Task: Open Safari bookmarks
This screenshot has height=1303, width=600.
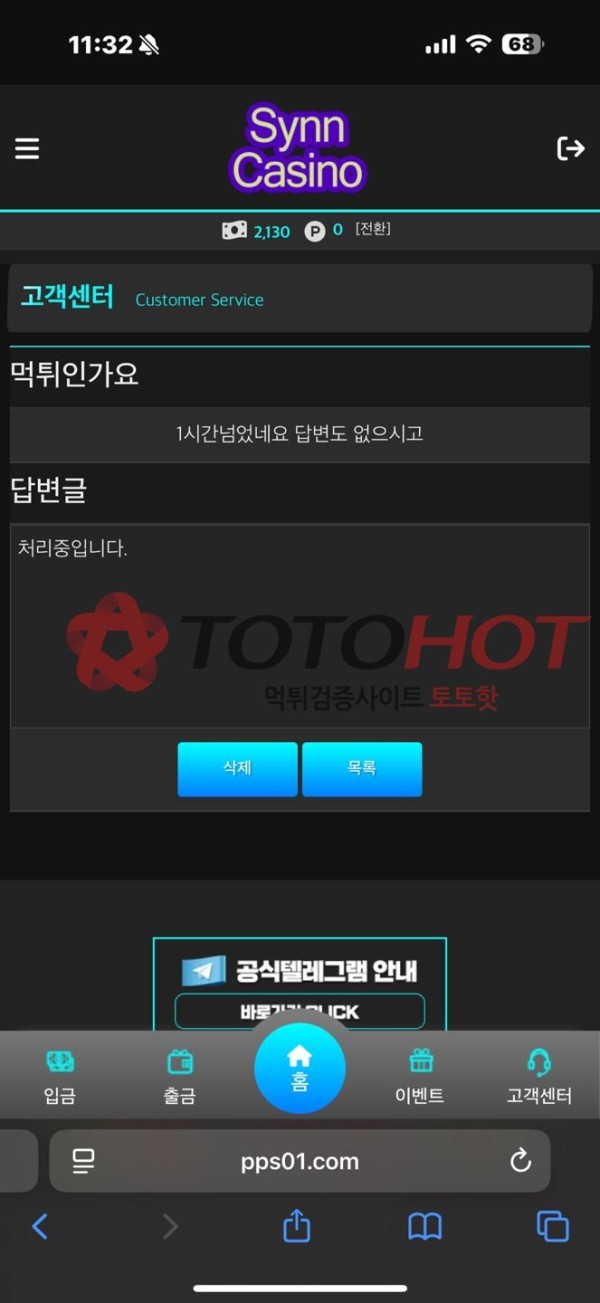Action: [425, 1226]
